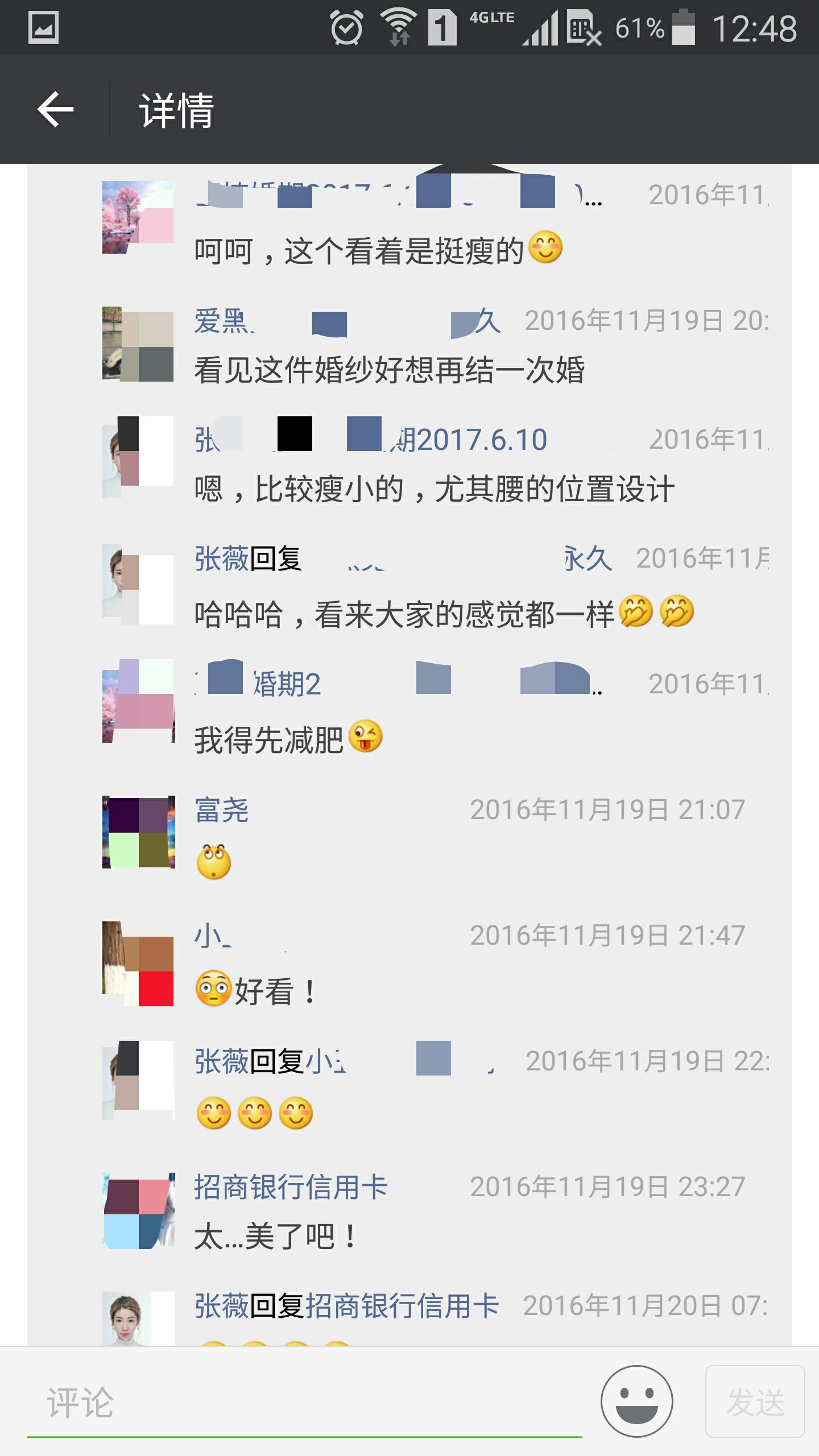Go back using the top-left arrow
The height and width of the screenshot is (1456, 819).
pos(55,109)
